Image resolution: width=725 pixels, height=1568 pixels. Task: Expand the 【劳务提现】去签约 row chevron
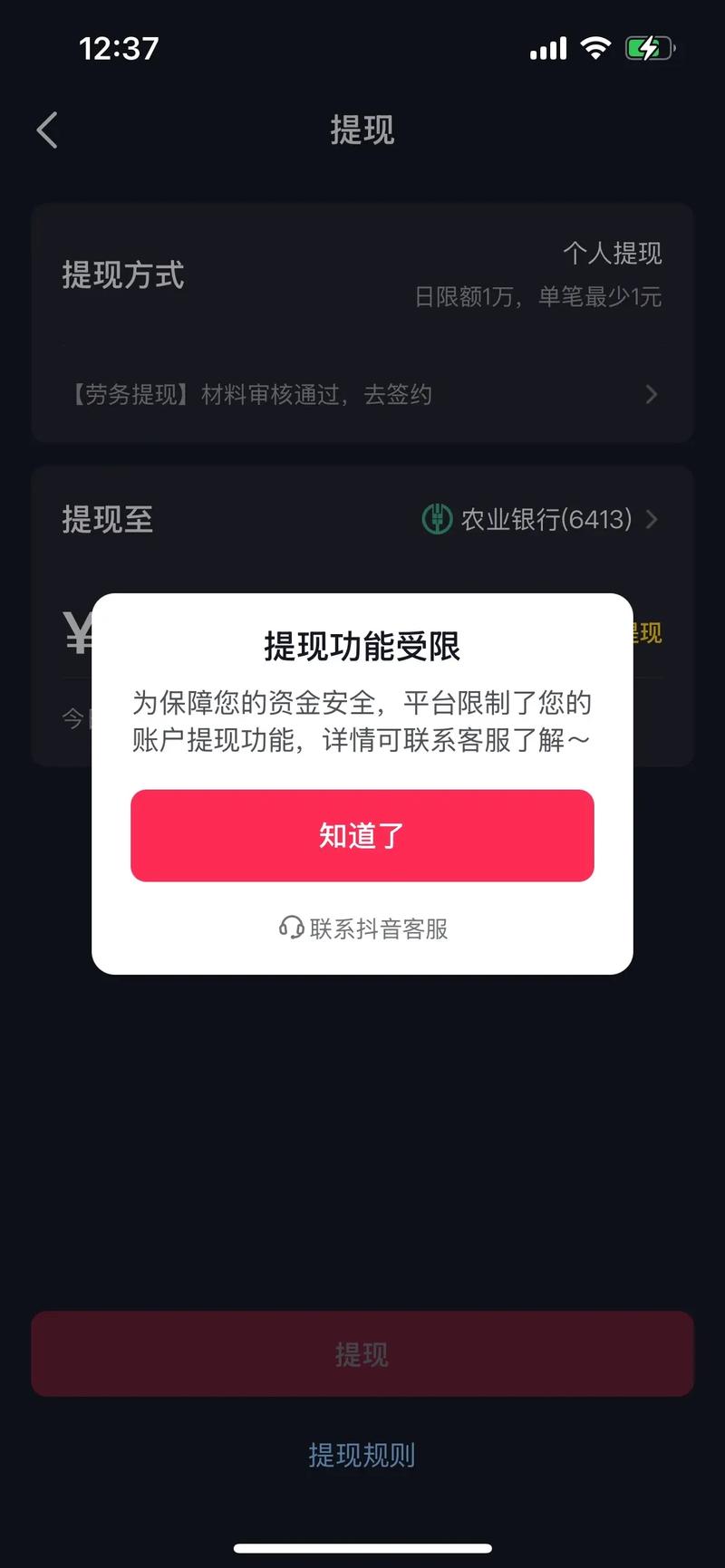[x=651, y=394]
